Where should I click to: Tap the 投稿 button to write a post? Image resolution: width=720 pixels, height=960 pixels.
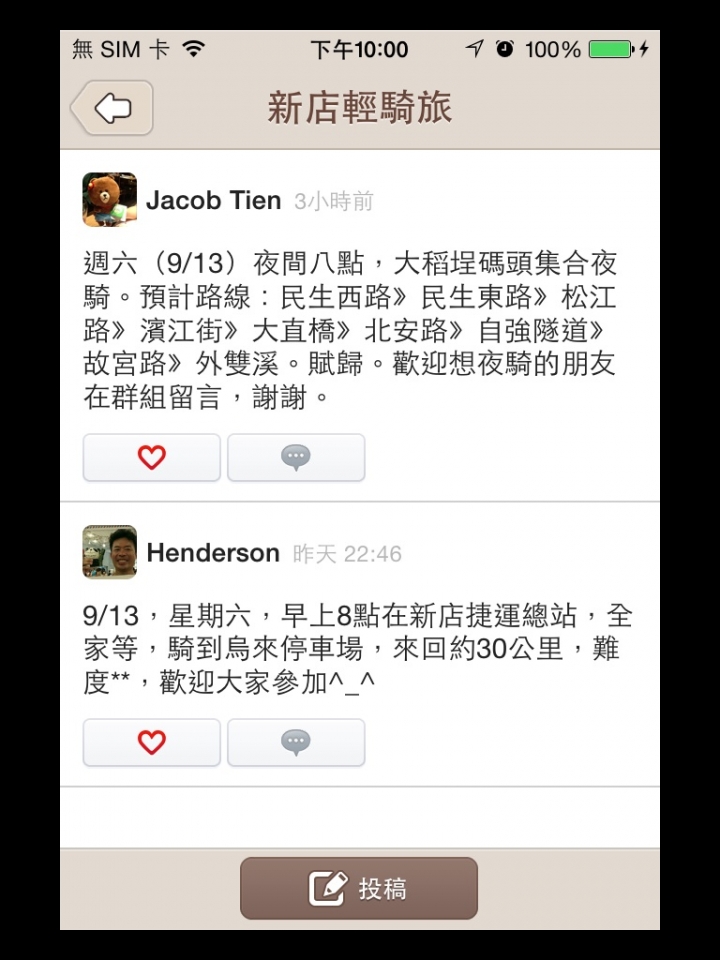359,888
